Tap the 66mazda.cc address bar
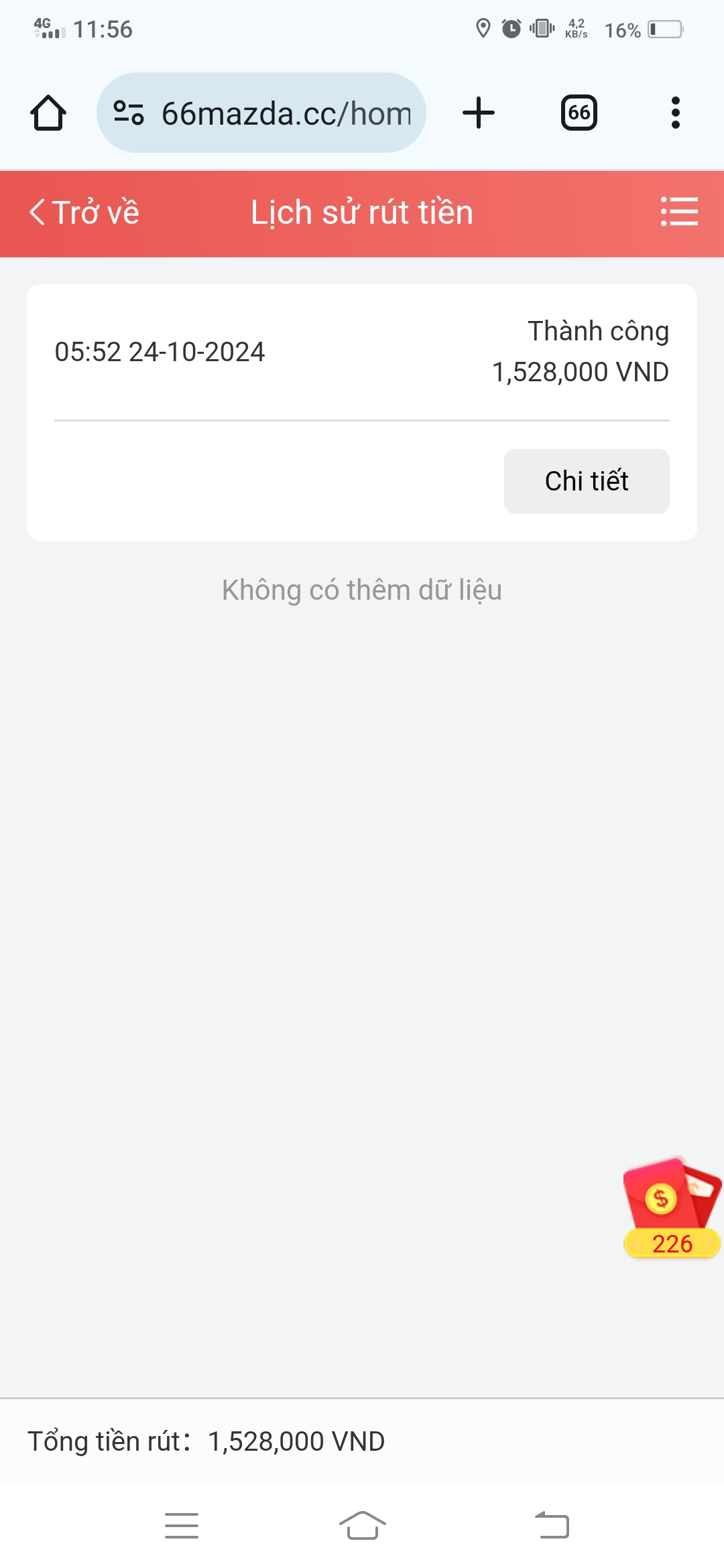 pos(261,113)
